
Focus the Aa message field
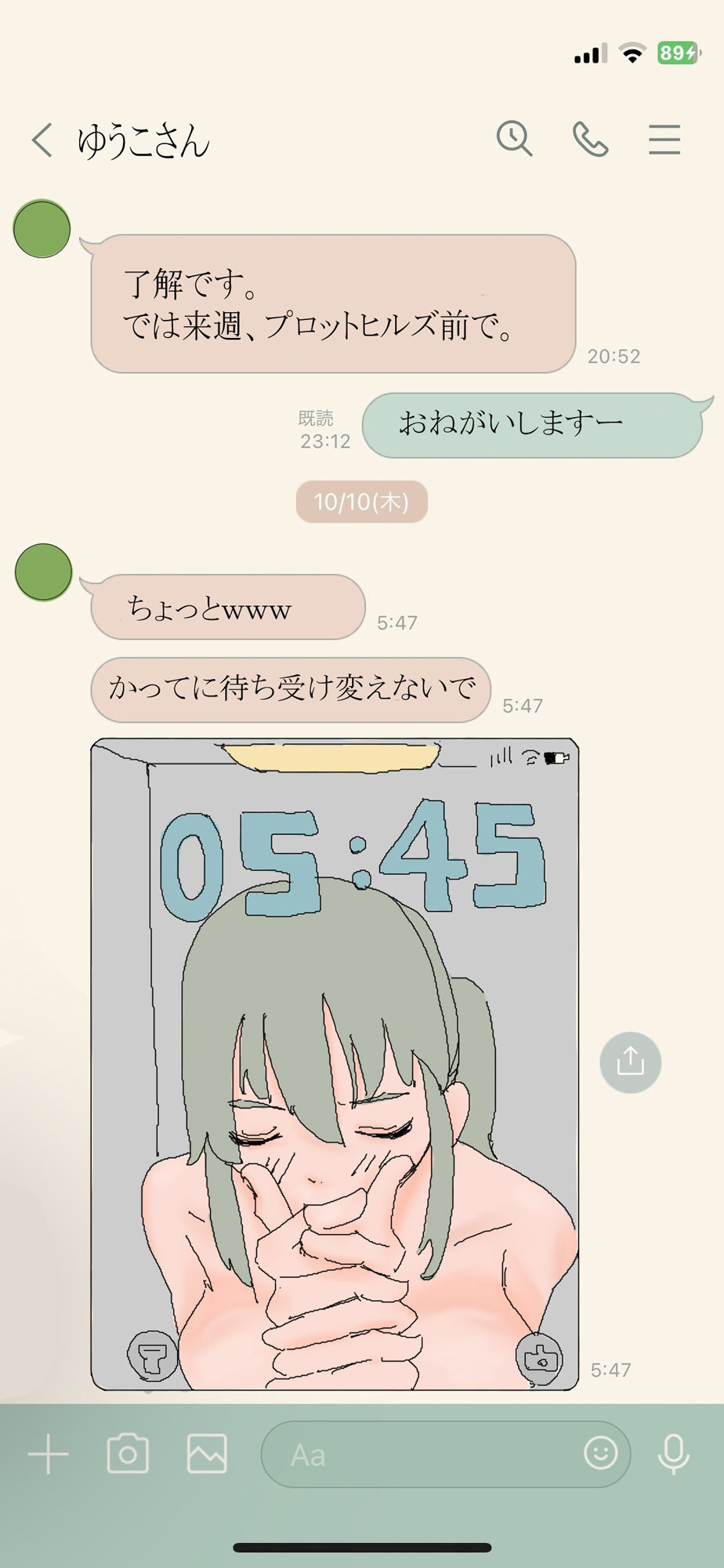[x=423, y=1456]
